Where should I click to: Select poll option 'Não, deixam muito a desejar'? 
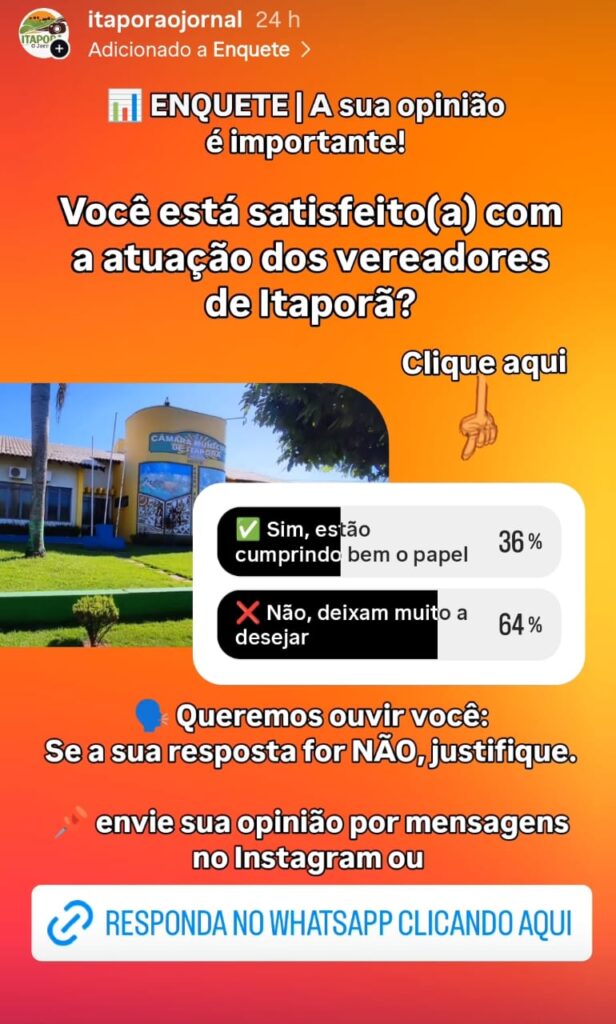[388, 625]
